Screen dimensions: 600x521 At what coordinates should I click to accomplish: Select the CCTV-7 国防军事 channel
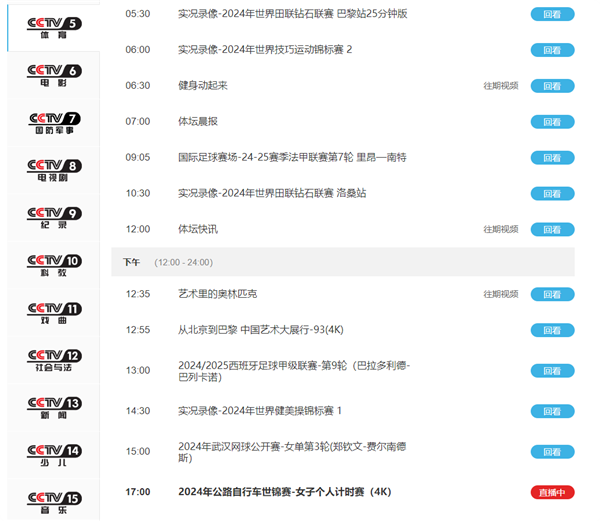[x=54, y=124]
